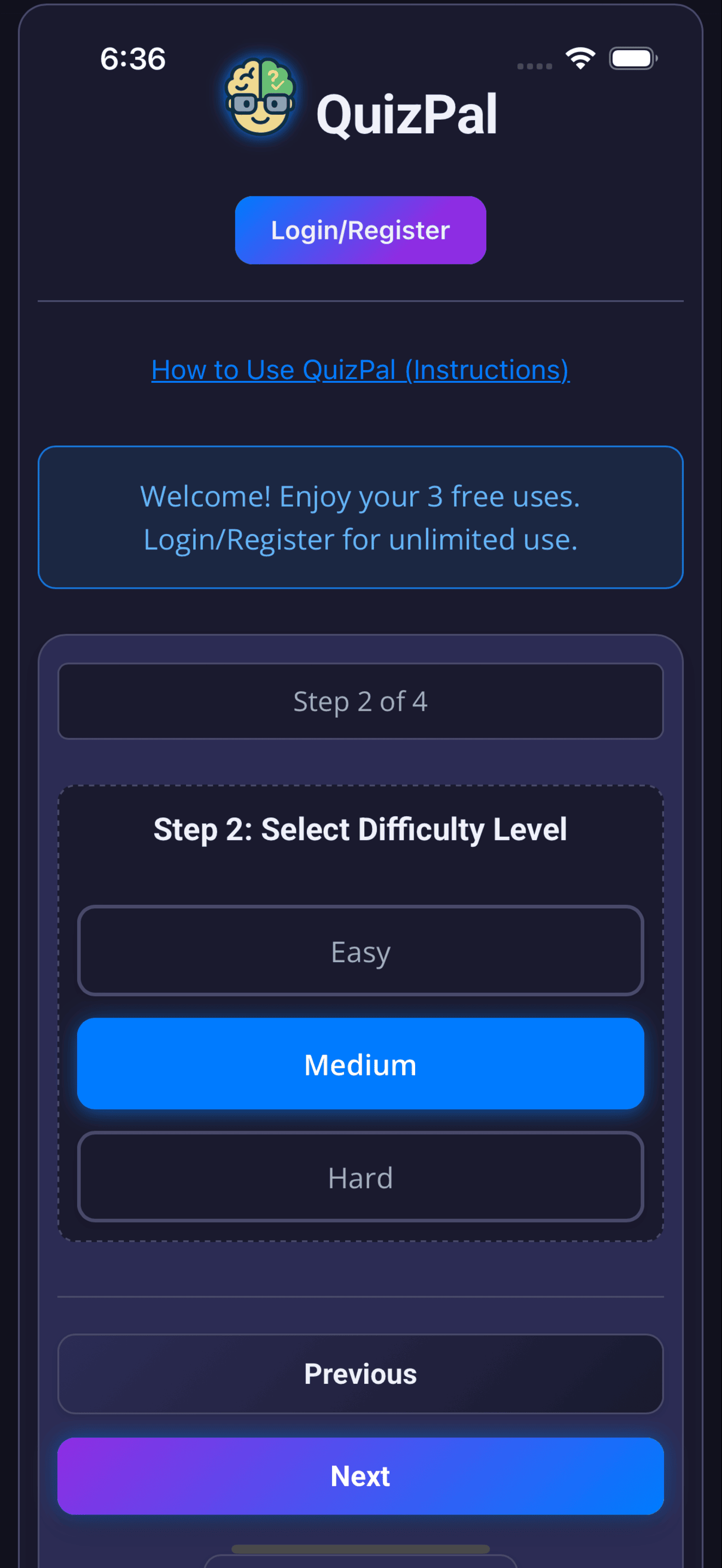
Task: Tap the QuizPal title text
Action: 406,113
